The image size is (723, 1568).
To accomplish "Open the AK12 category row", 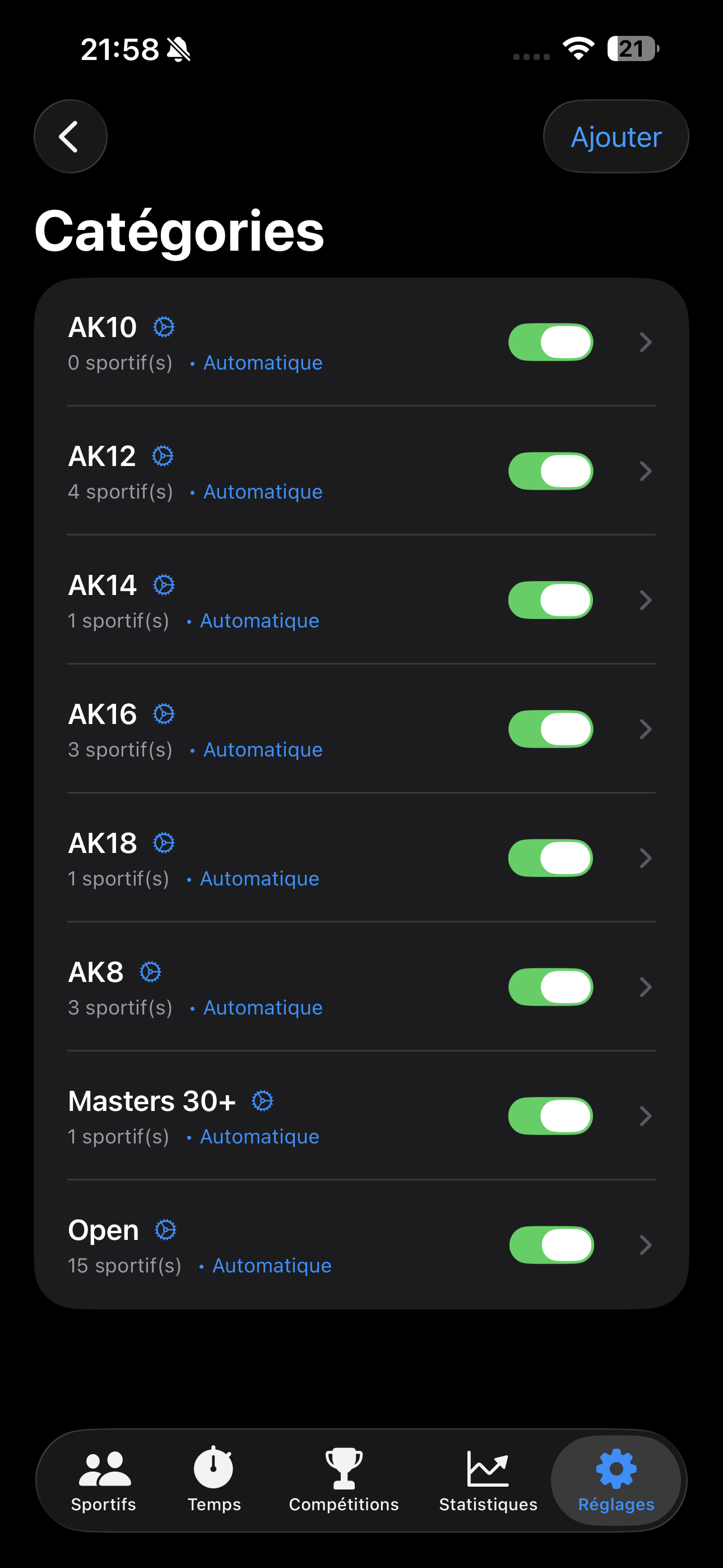I will [645, 471].
